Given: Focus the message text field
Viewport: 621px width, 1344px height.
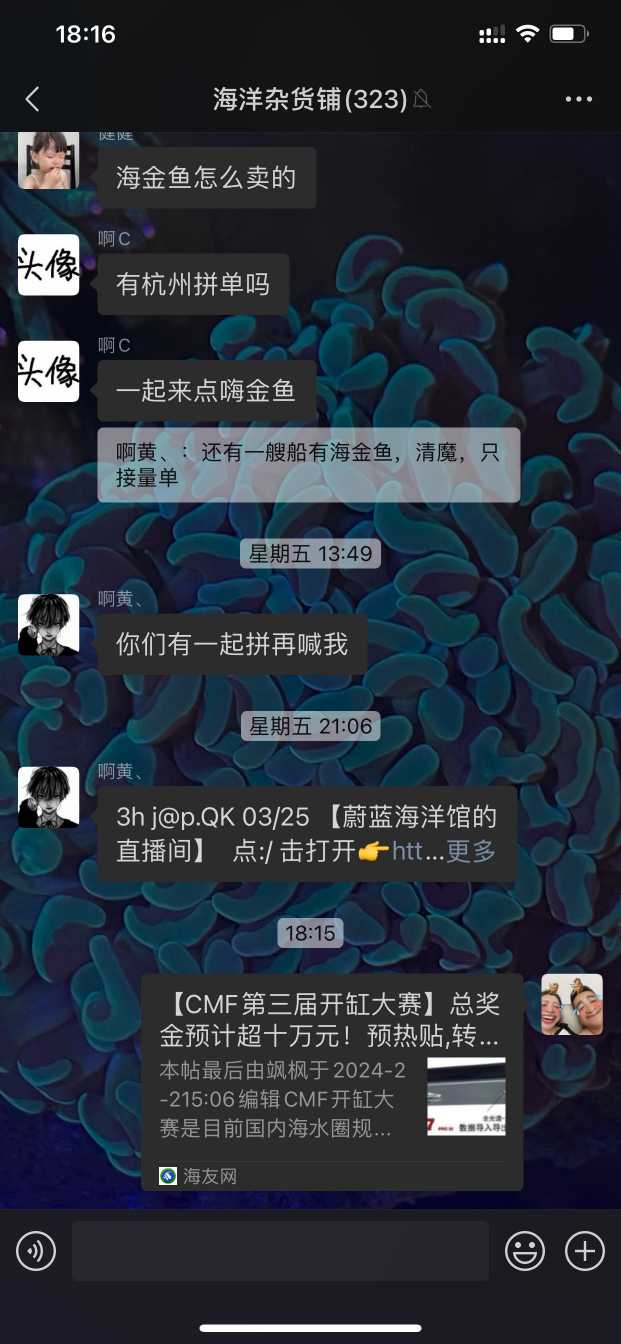Looking at the screenshot, I should [280, 1251].
